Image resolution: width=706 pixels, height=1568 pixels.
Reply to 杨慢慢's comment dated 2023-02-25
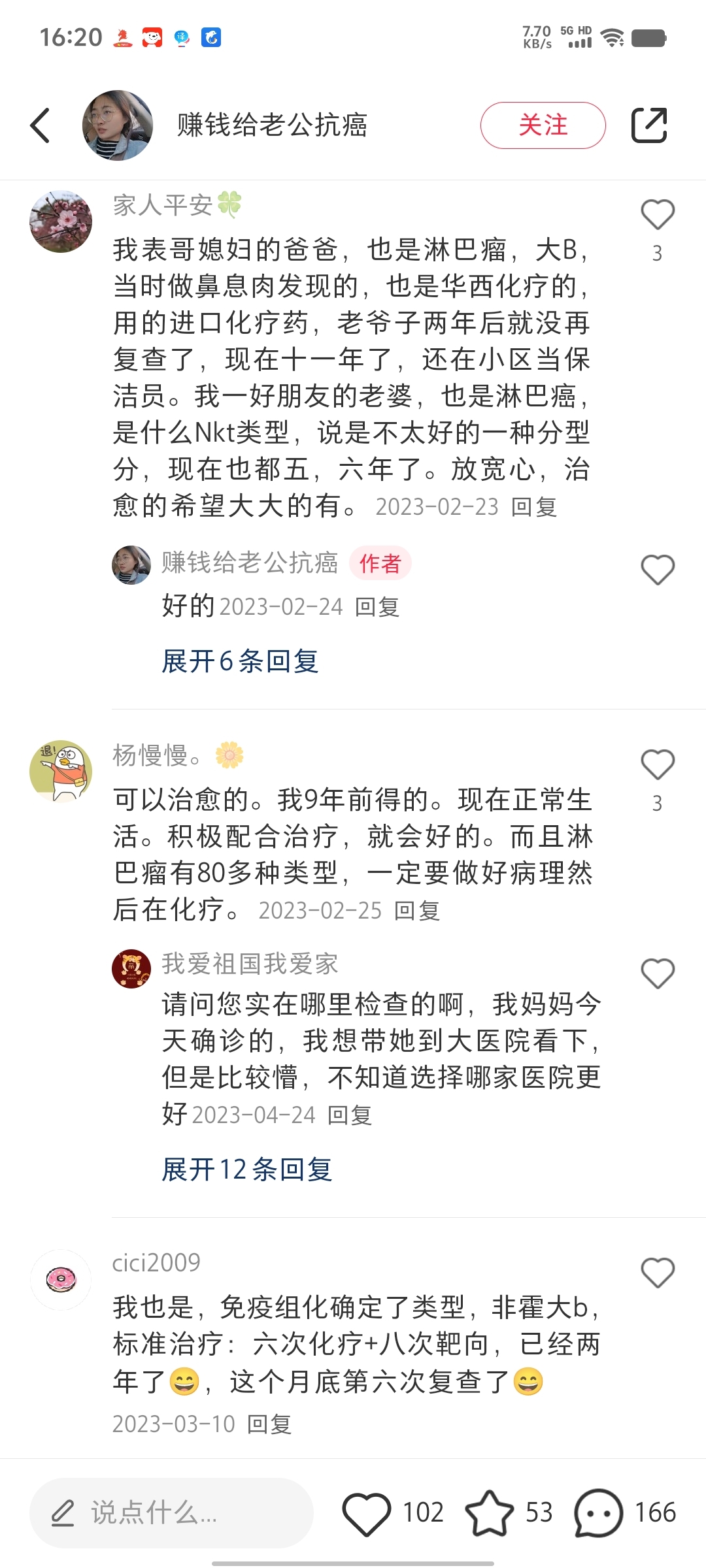[417, 911]
